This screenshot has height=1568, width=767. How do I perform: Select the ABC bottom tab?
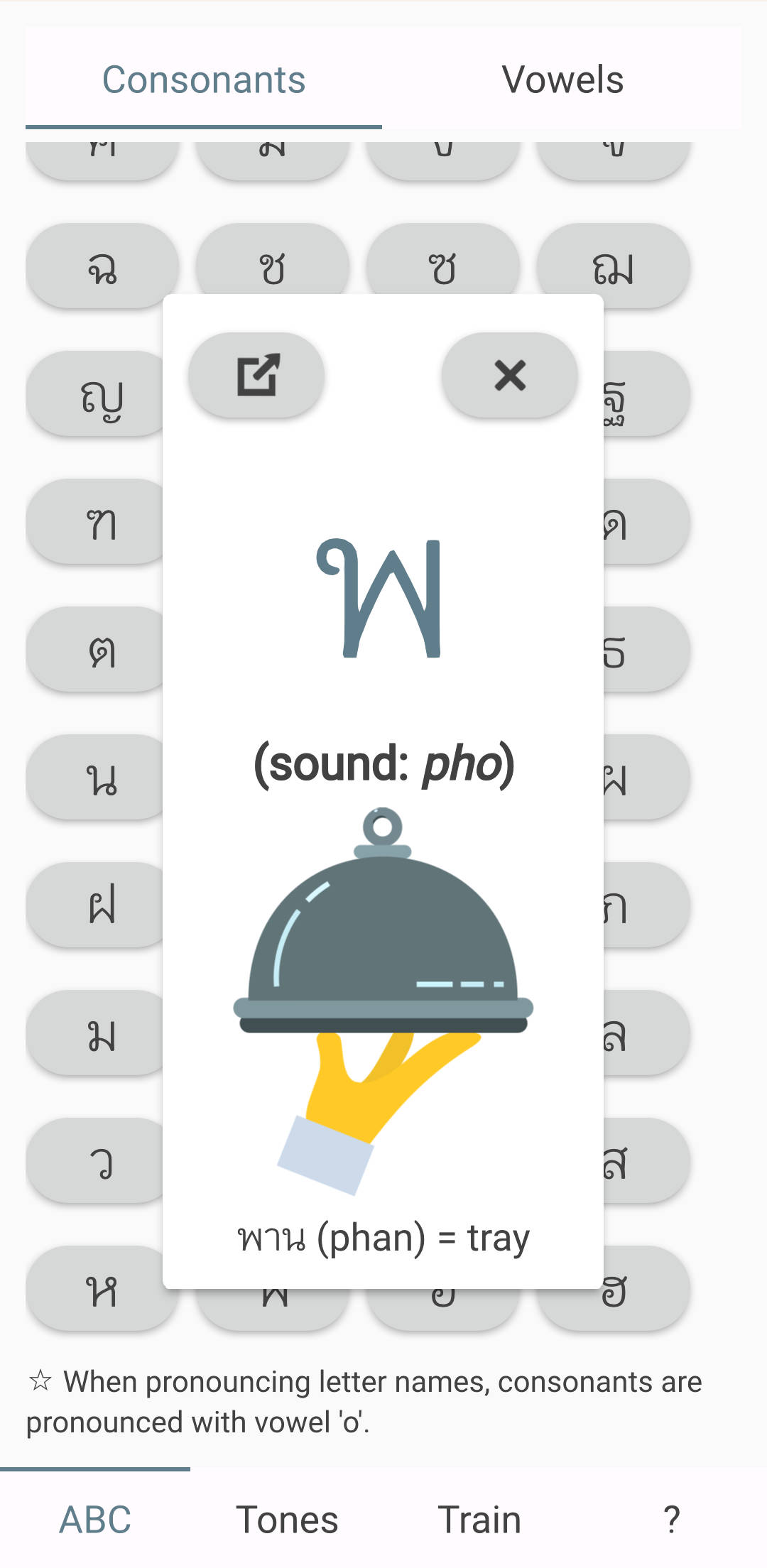pos(95,1520)
